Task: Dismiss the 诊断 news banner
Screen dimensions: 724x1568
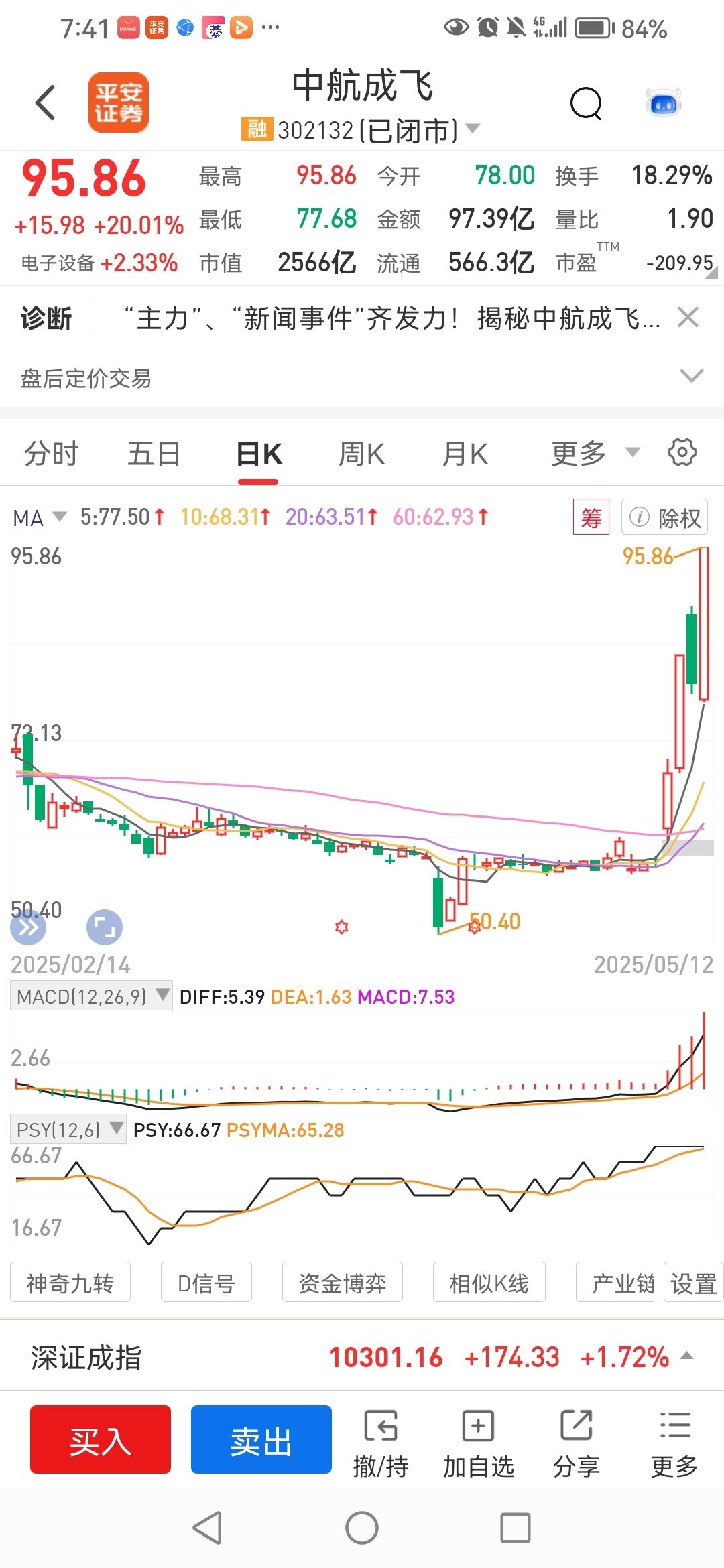Action: point(688,317)
